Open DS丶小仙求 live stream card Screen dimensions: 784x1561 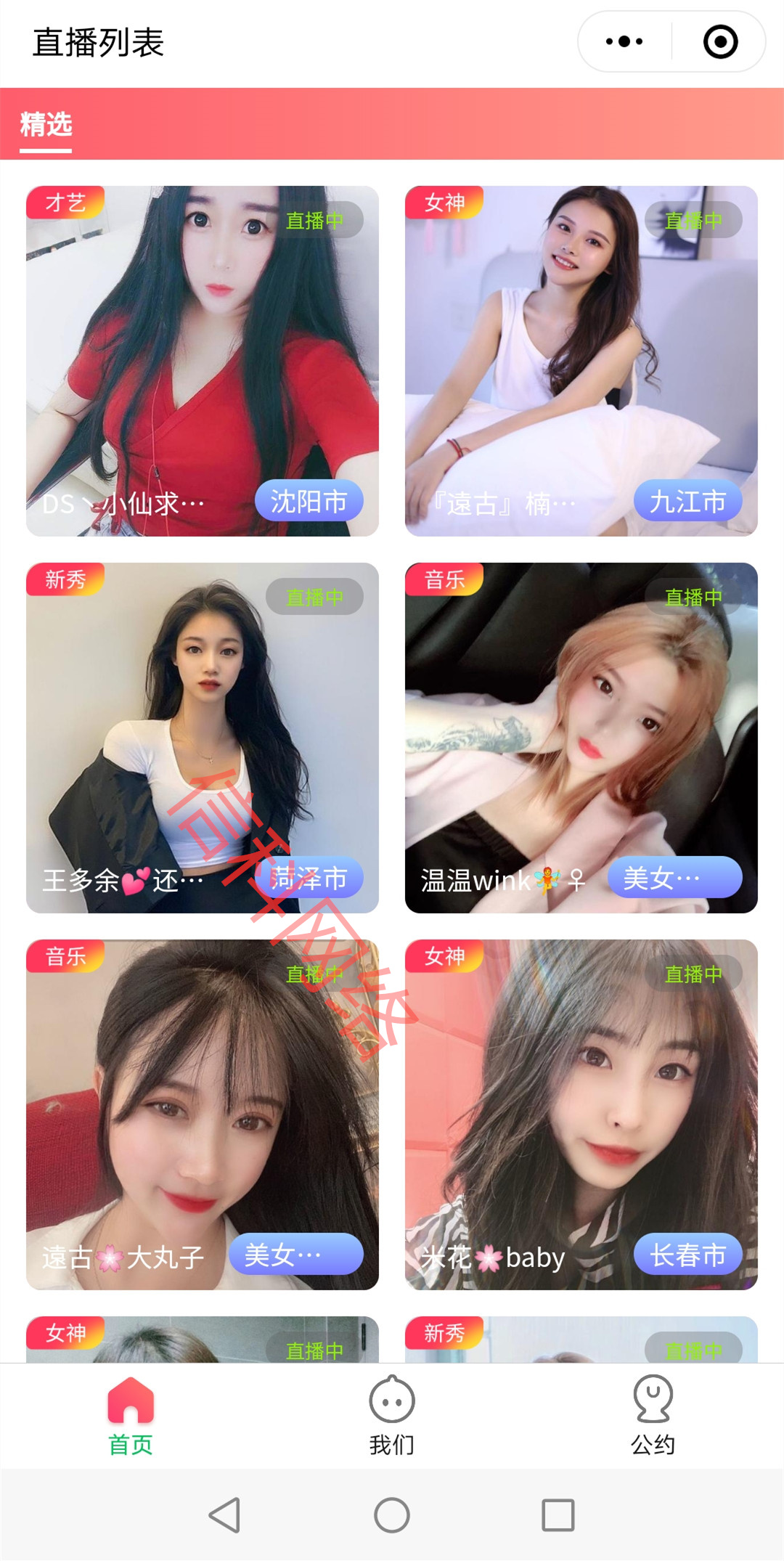(202, 361)
